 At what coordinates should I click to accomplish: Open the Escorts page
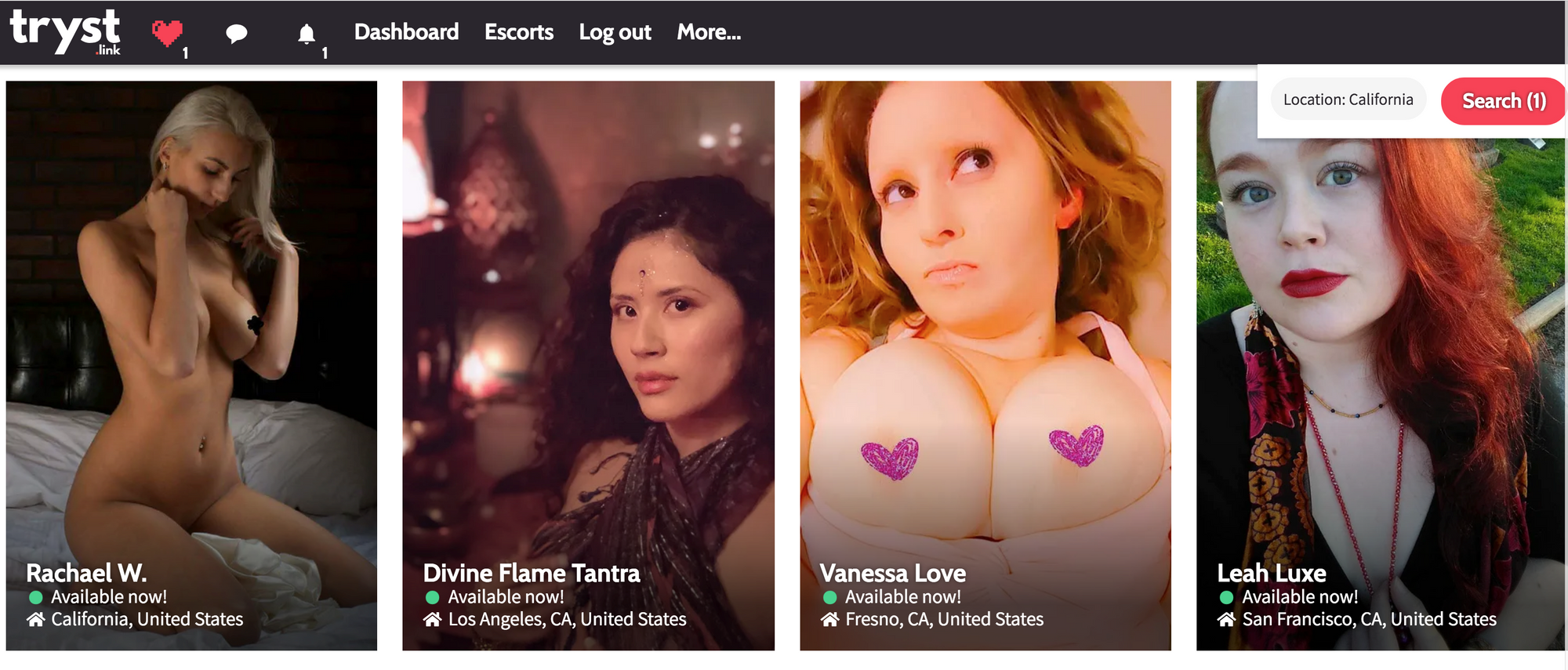click(x=518, y=32)
